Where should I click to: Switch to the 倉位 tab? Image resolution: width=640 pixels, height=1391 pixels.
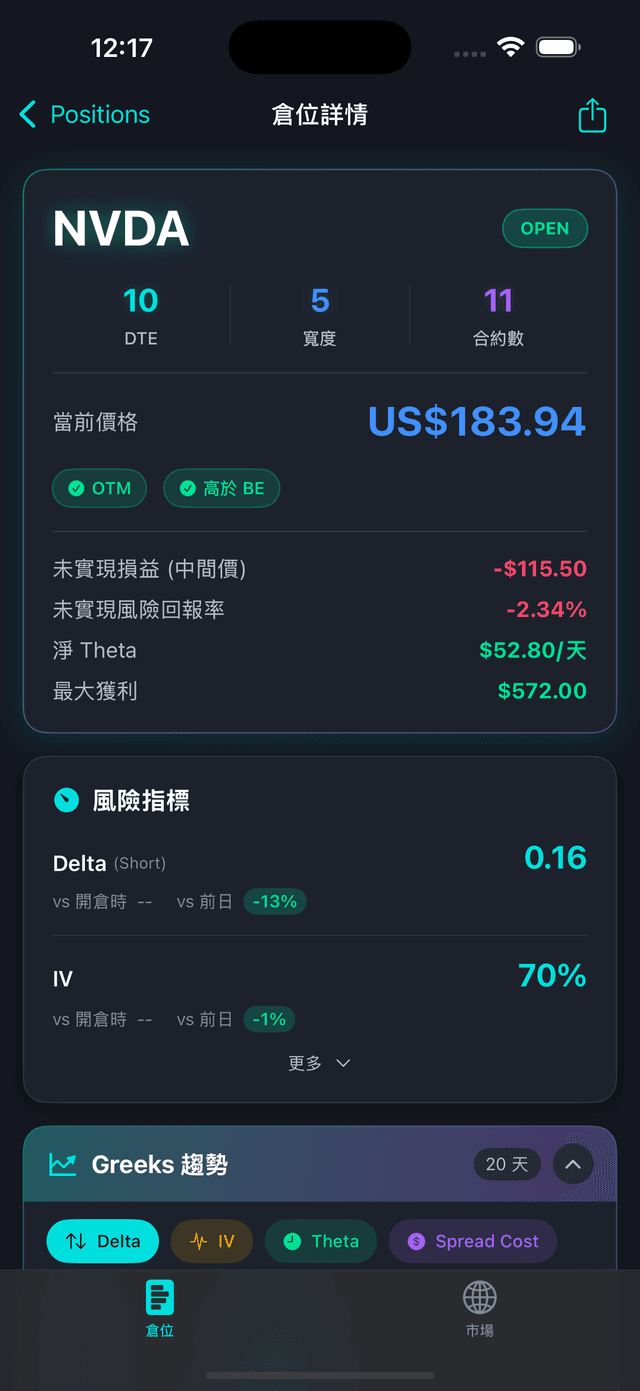point(160,1308)
